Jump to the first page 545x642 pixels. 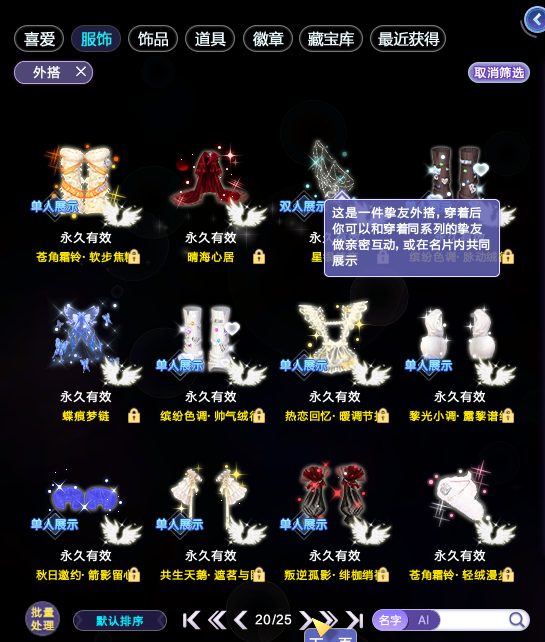(191, 620)
